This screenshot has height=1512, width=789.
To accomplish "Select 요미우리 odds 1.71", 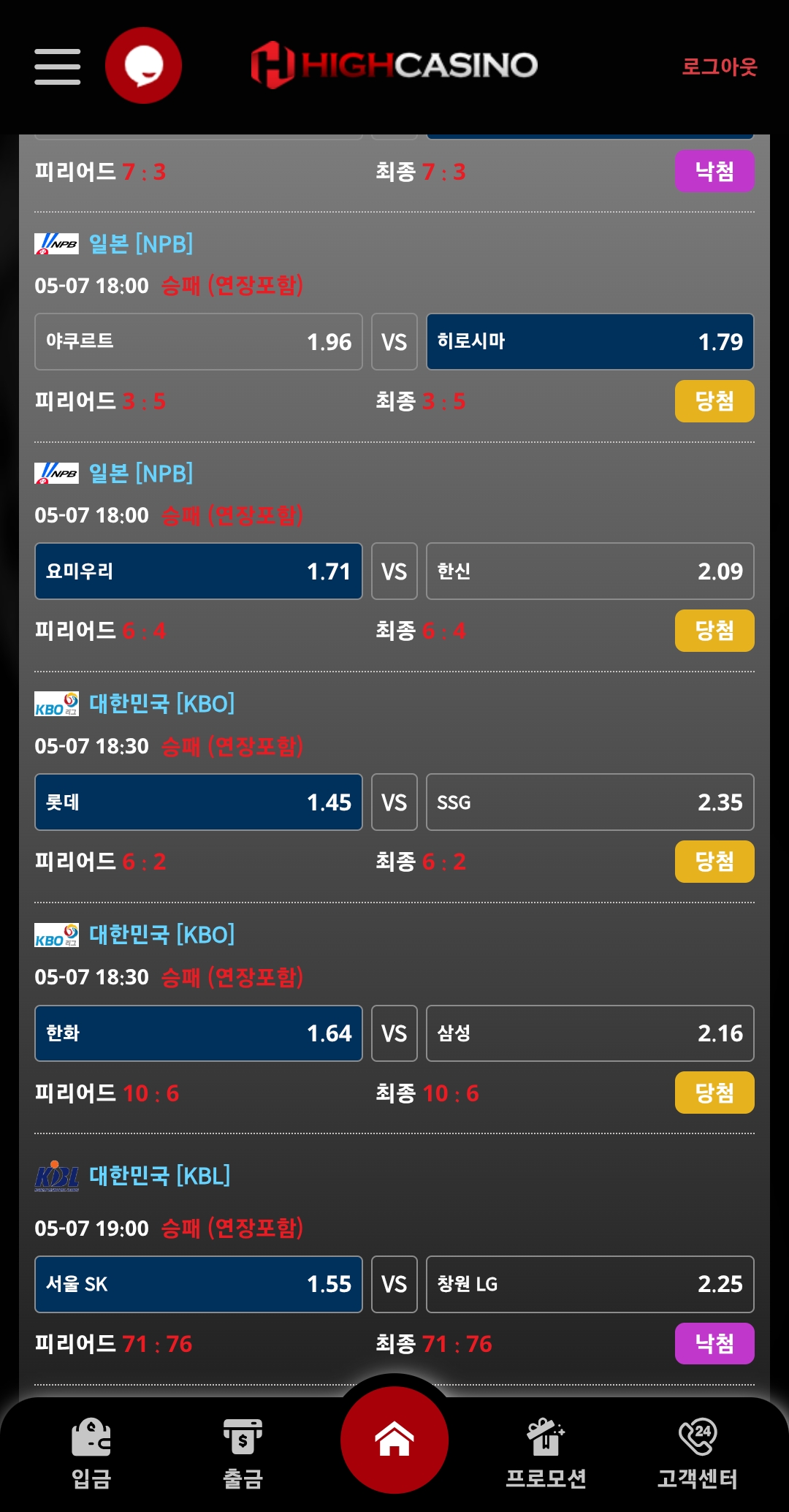I will tap(198, 571).
